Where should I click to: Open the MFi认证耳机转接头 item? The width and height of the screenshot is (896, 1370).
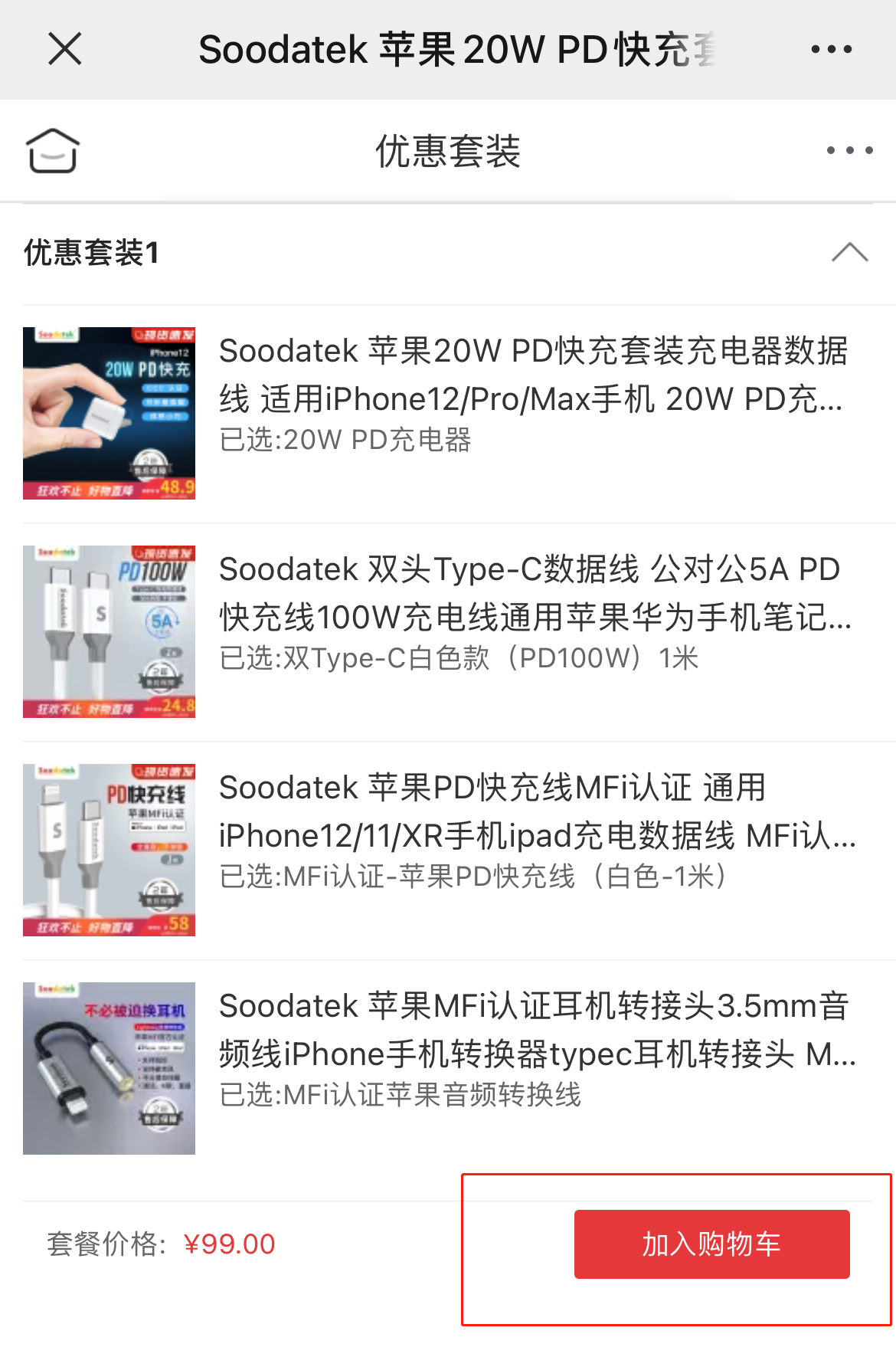(532, 1031)
